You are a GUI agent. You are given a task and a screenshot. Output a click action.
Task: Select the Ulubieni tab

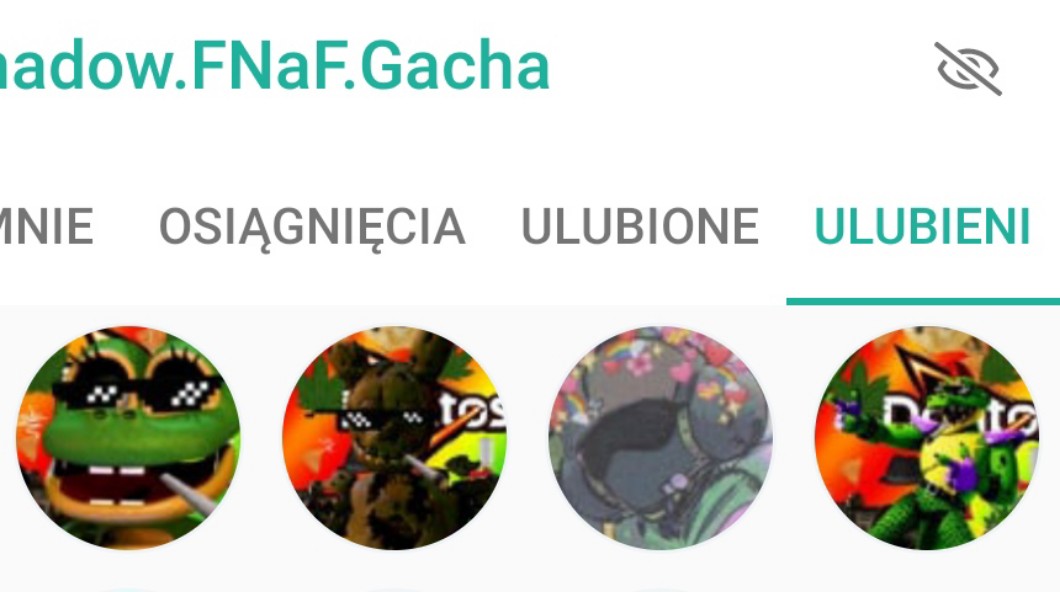tap(921, 227)
